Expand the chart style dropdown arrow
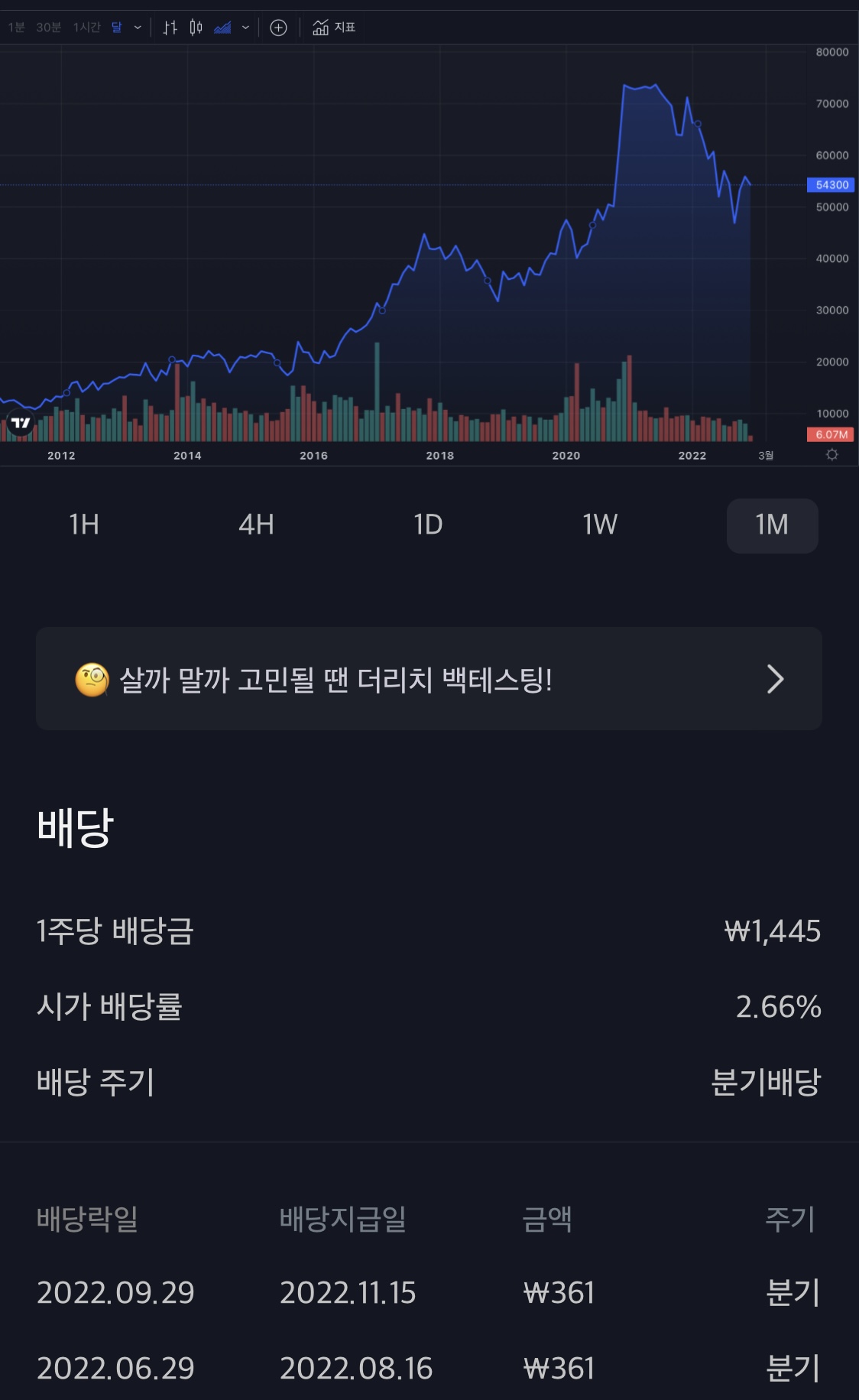Image resolution: width=859 pixels, height=1400 pixels. [x=245, y=28]
